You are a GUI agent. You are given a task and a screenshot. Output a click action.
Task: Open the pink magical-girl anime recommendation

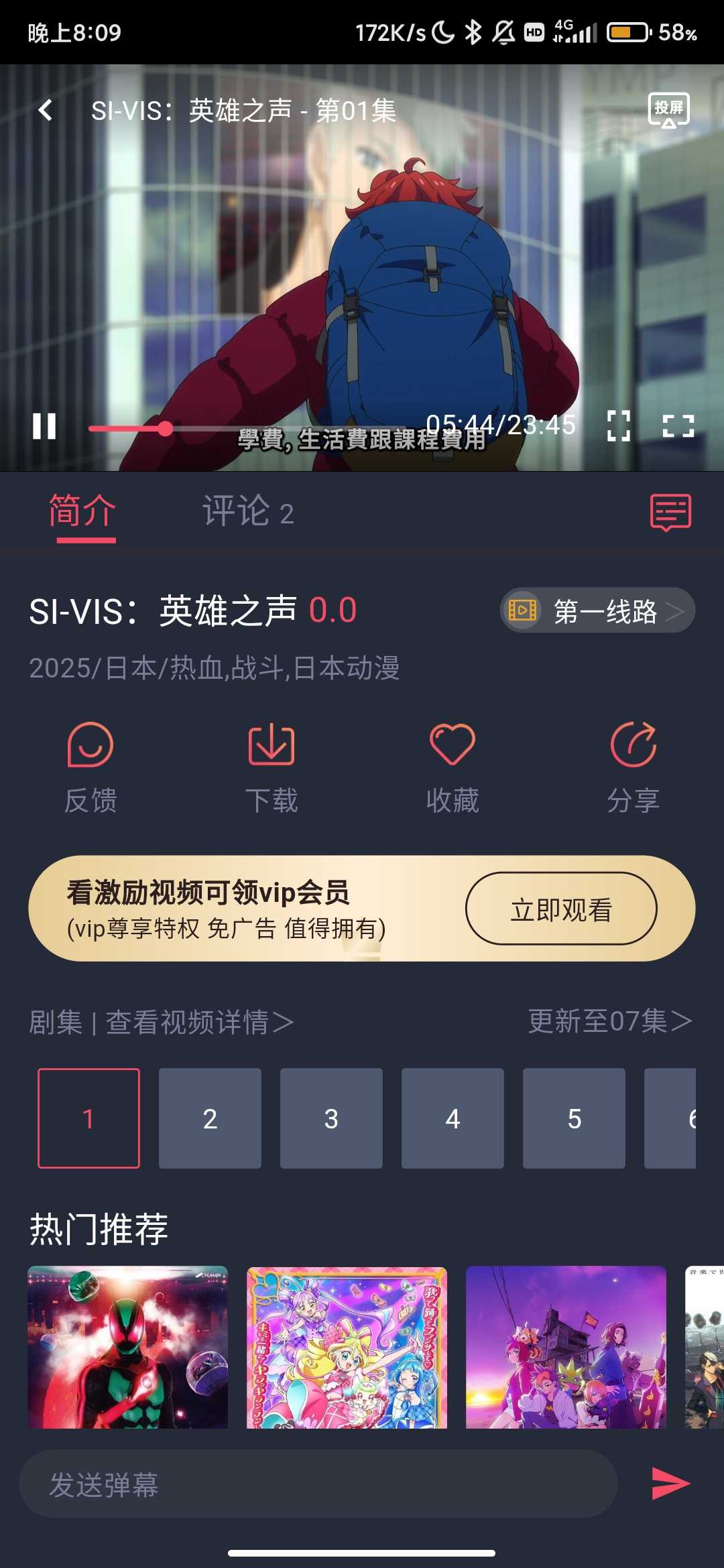(x=347, y=1347)
